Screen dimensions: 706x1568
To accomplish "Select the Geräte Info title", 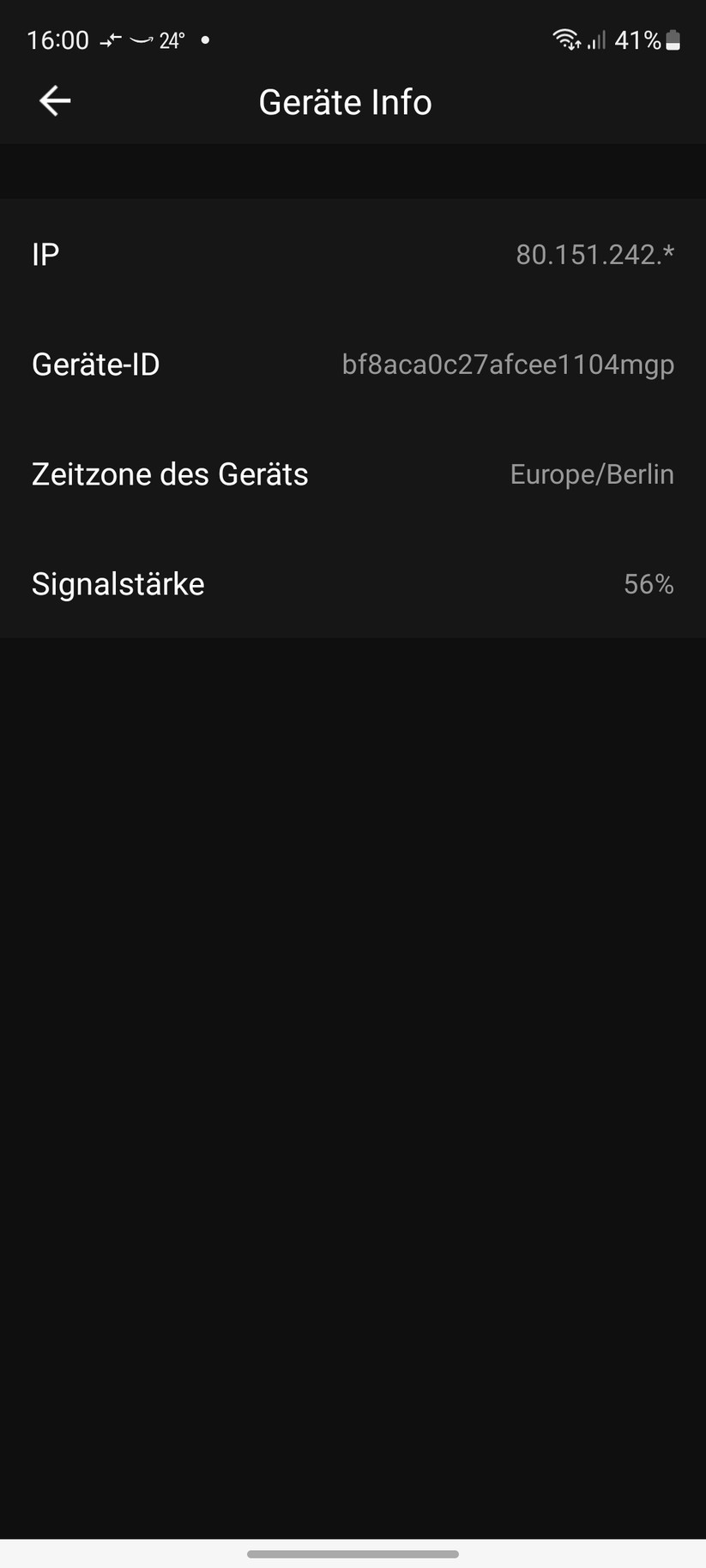I will coord(345,101).
